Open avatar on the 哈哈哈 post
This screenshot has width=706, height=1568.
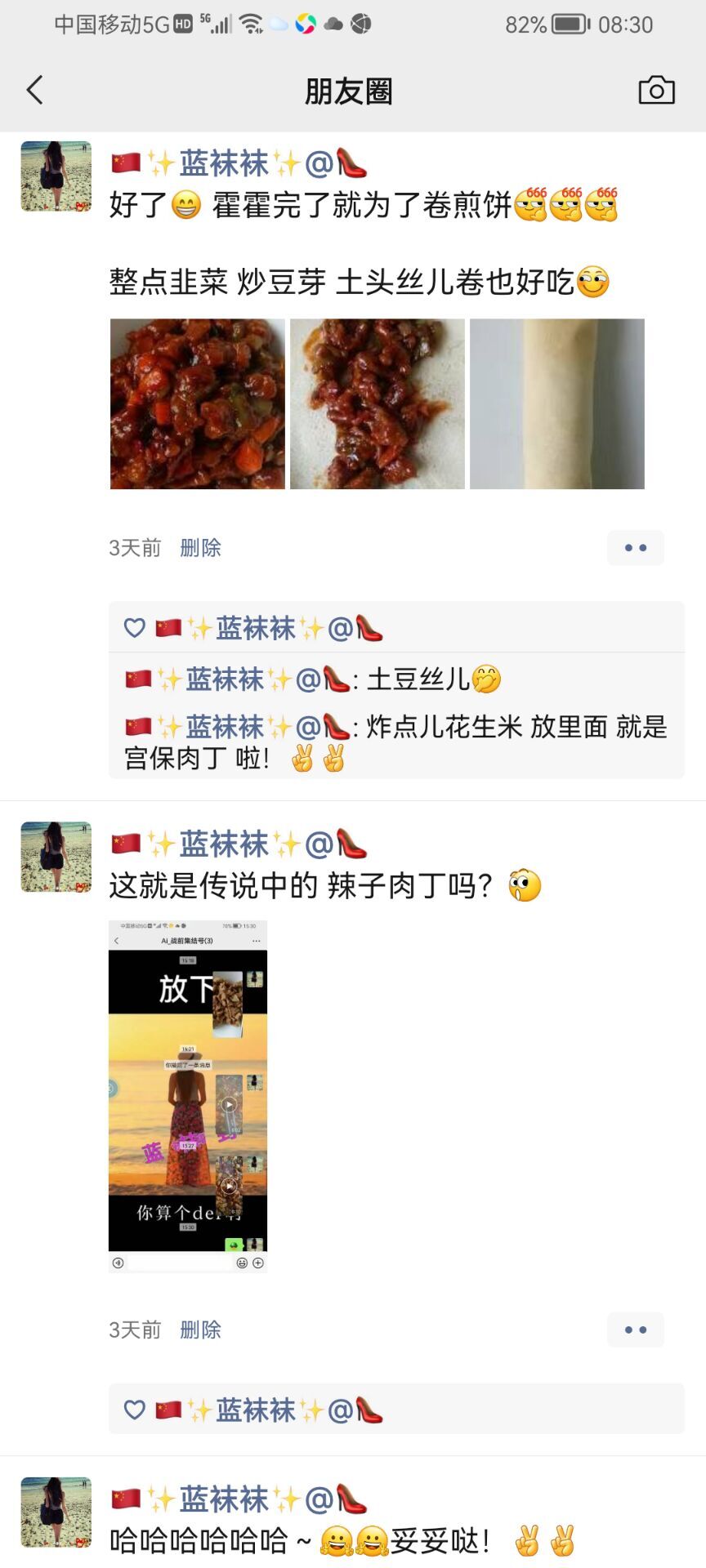[56, 1512]
